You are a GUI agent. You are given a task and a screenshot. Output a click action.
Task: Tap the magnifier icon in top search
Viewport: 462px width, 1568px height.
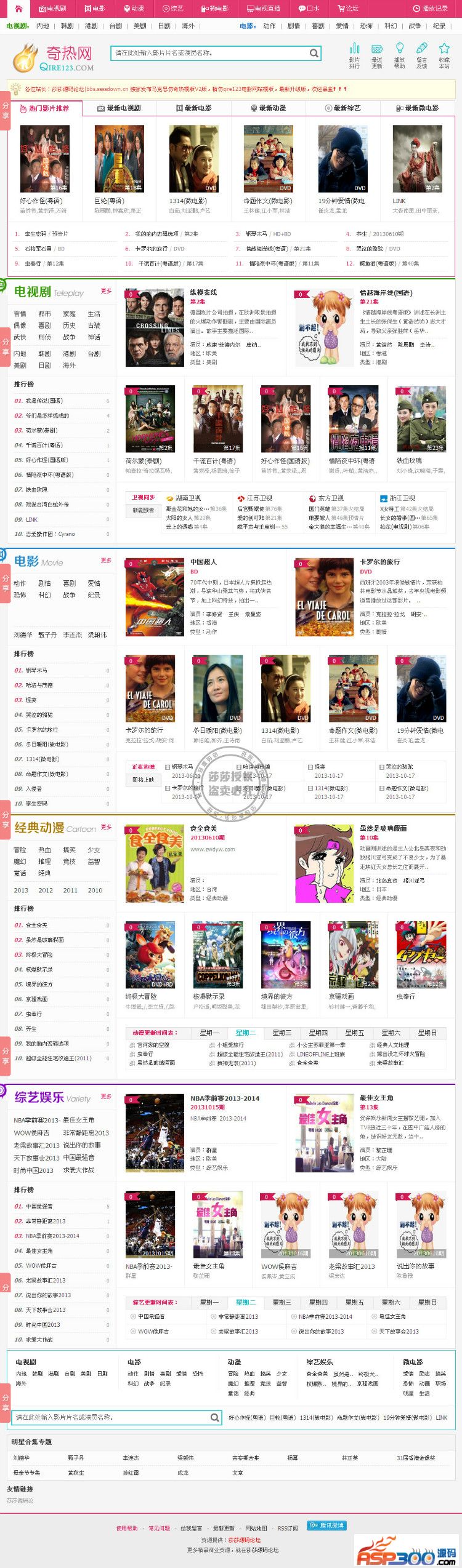pyautogui.click(x=314, y=53)
